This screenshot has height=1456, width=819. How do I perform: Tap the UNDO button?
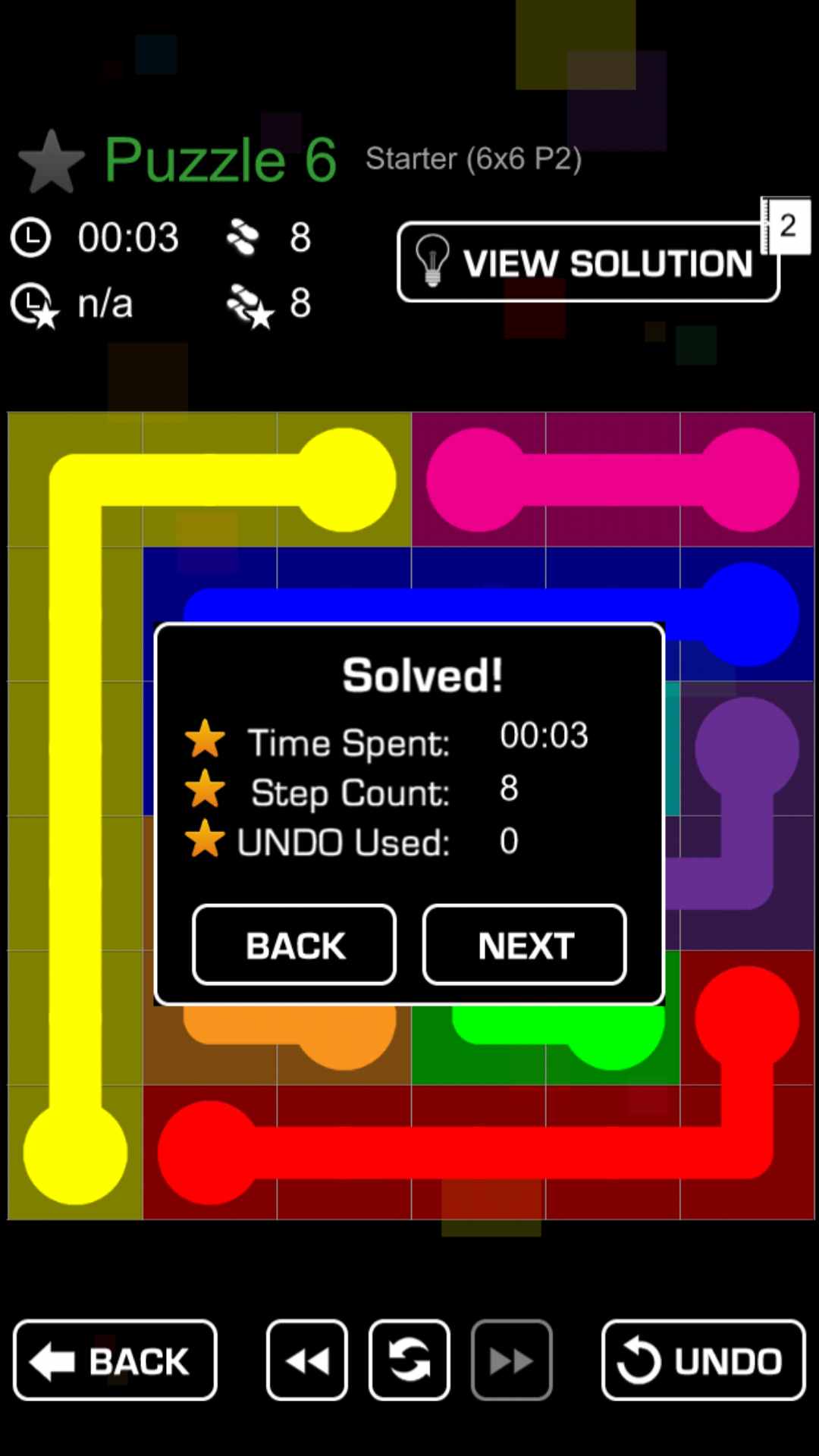point(703,1360)
